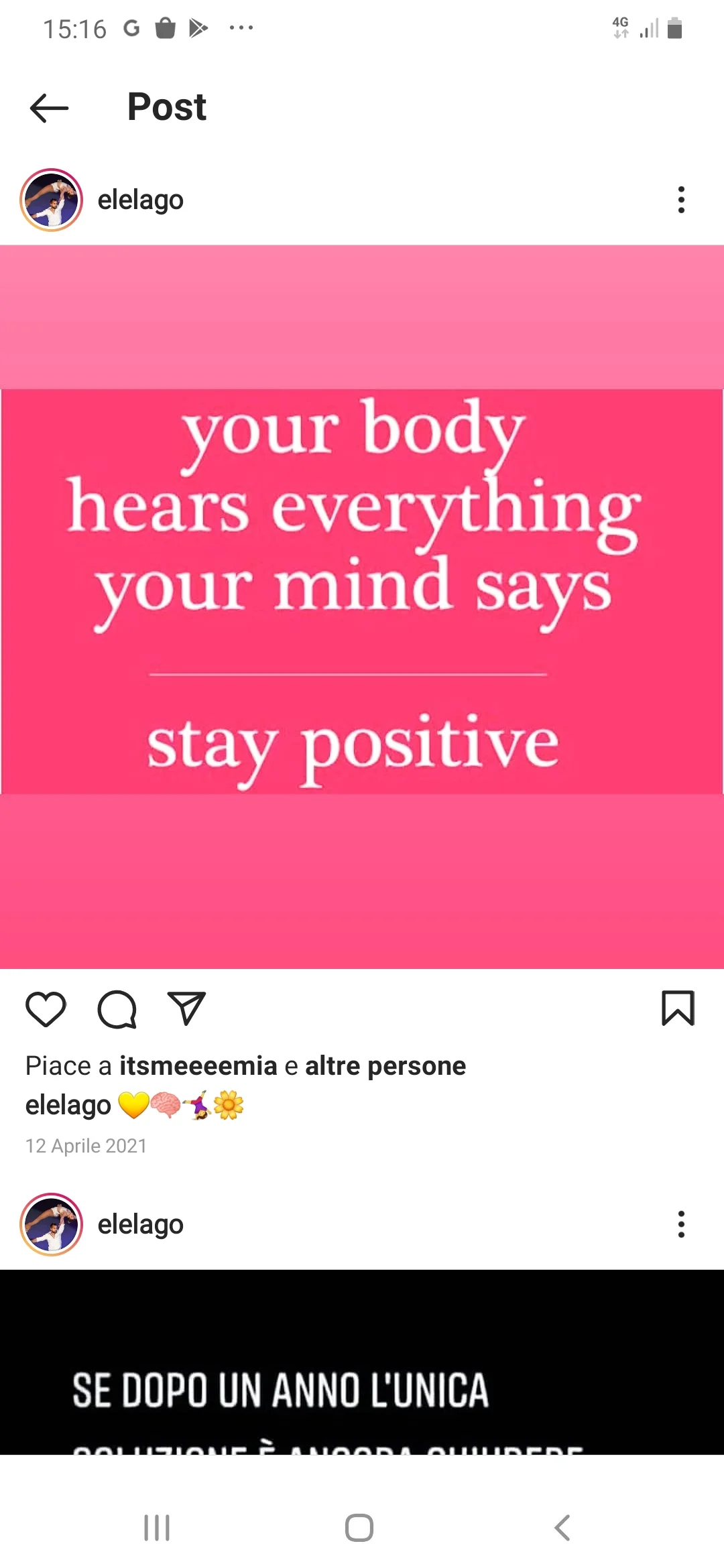This screenshot has width=724, height=1568.
Task: Tap the ellipsis icon next to the clock
Action: click(240, 27)
